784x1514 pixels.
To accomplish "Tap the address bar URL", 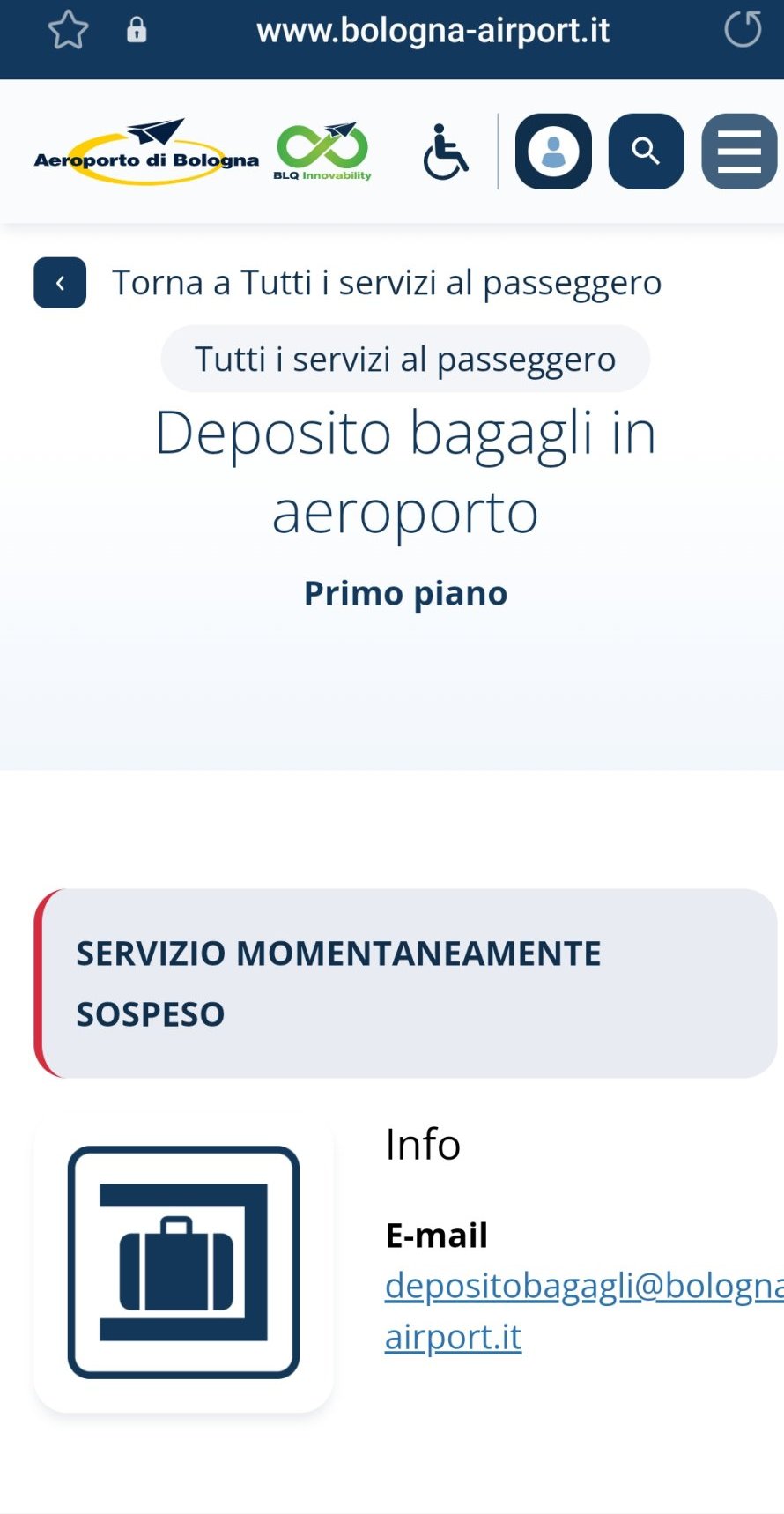I will (433, 31).
